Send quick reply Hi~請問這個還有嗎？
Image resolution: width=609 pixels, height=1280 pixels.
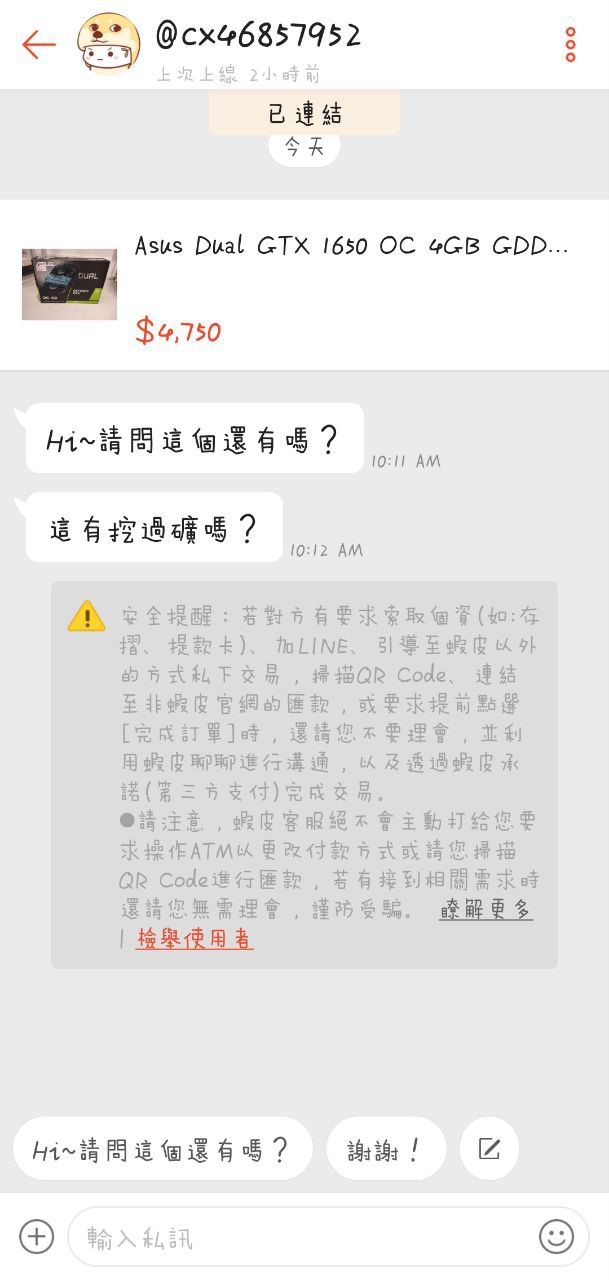(162, 1149)
